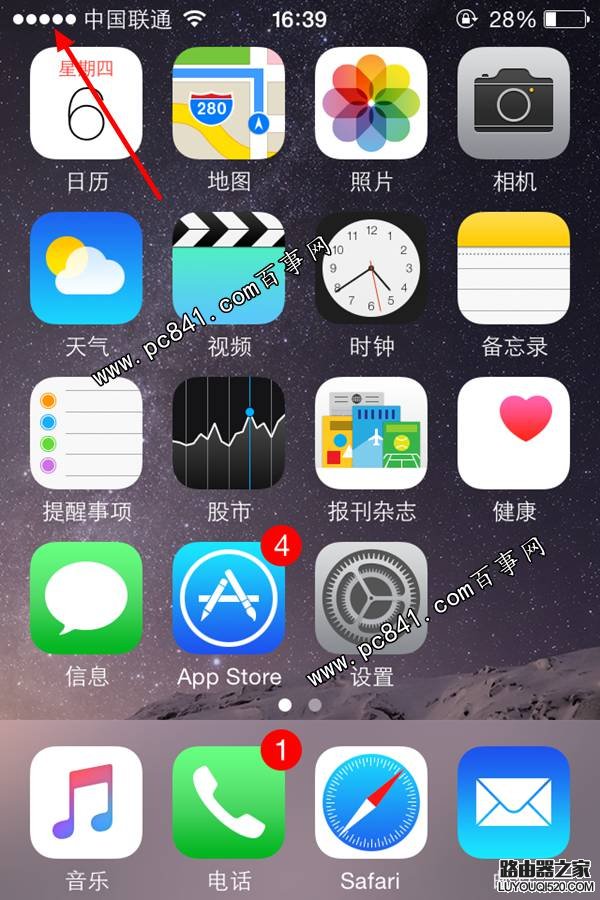
Task: Open the 时钟 clock app
Action: (371, 268)
